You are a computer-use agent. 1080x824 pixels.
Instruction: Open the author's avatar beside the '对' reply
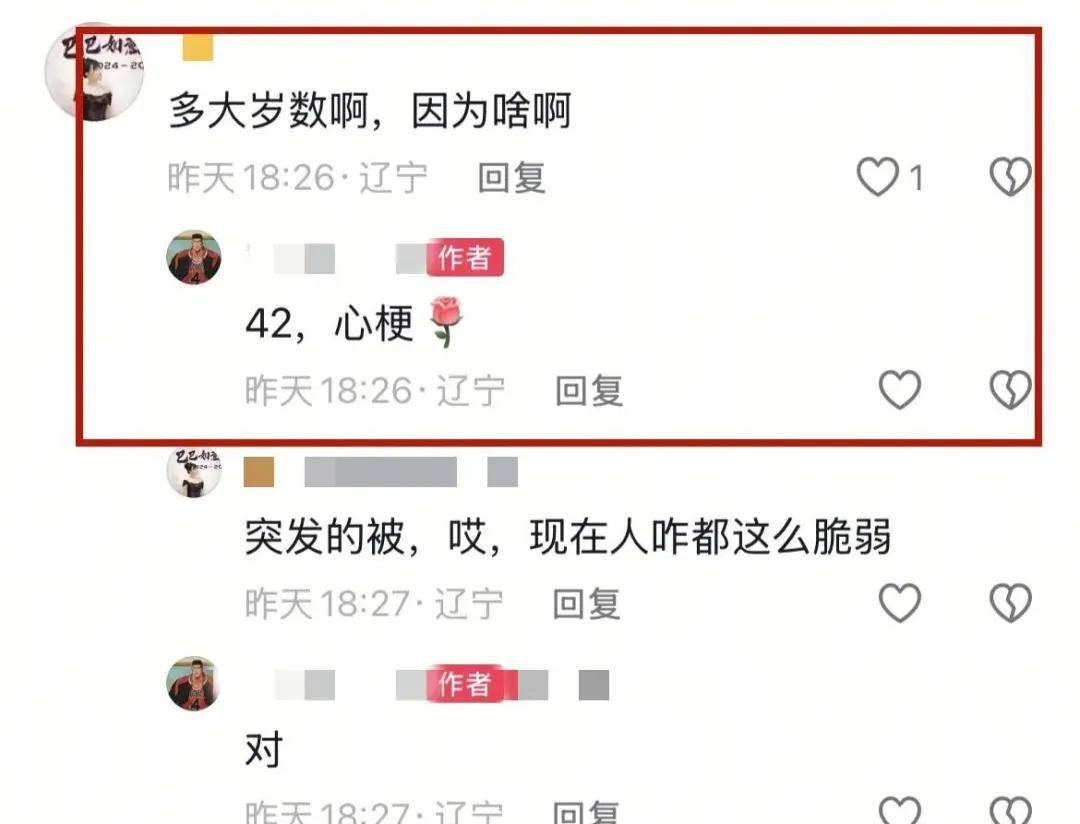click(x=194, y=683)
